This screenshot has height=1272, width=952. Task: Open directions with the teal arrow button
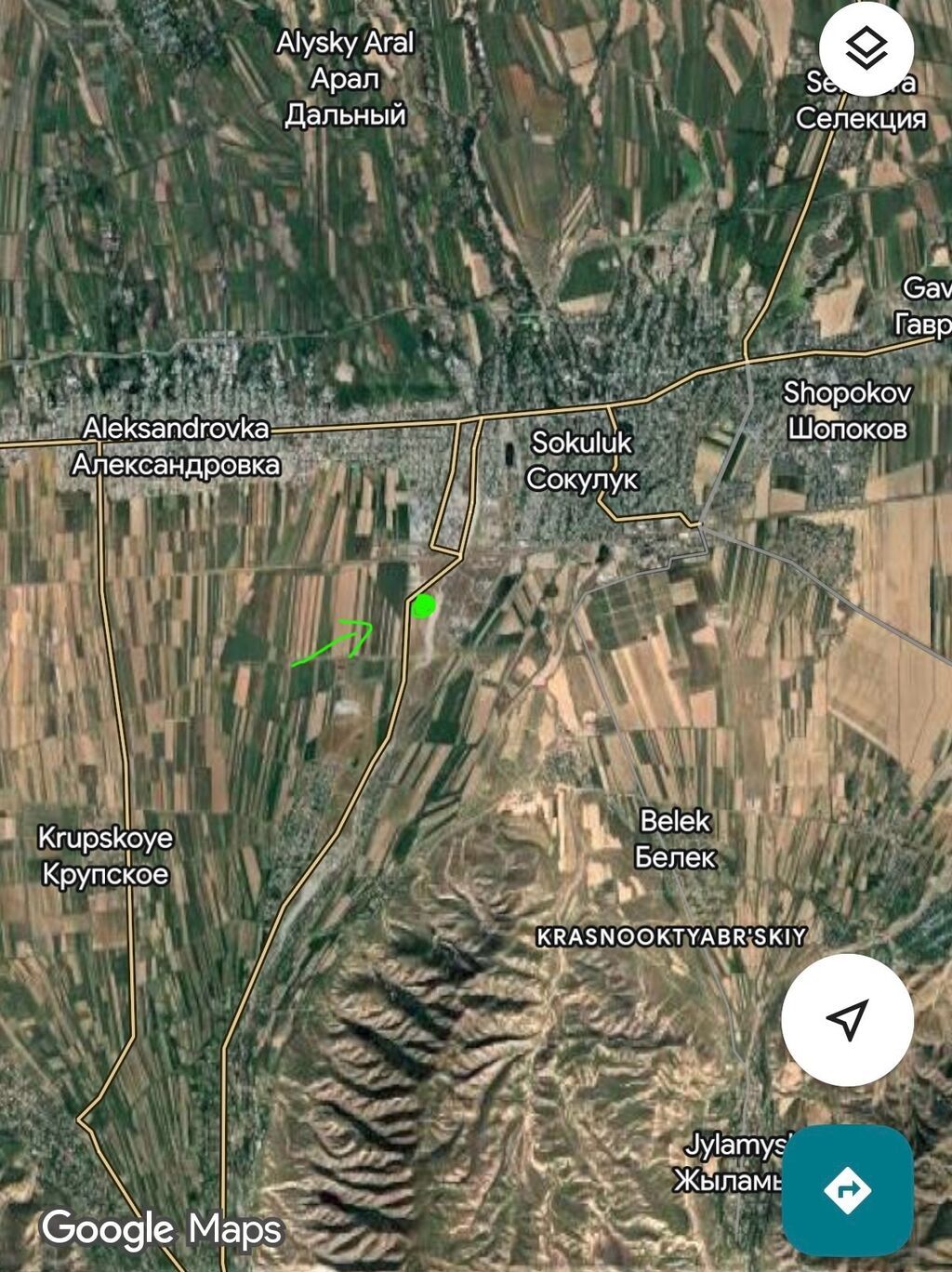(847, 1190)
